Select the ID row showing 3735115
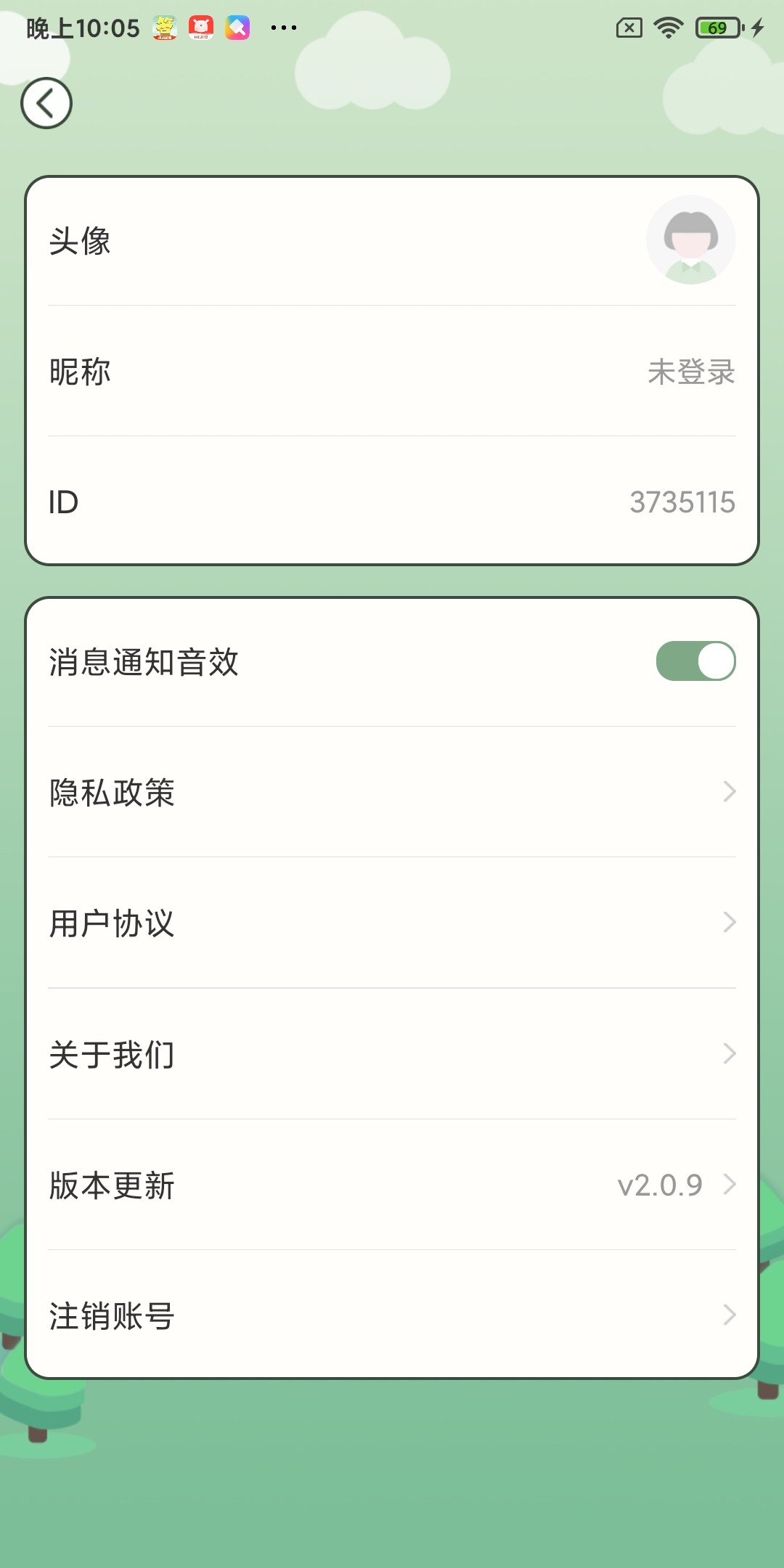This screenshot has width=784, height=1568. [x=392, y=502]
